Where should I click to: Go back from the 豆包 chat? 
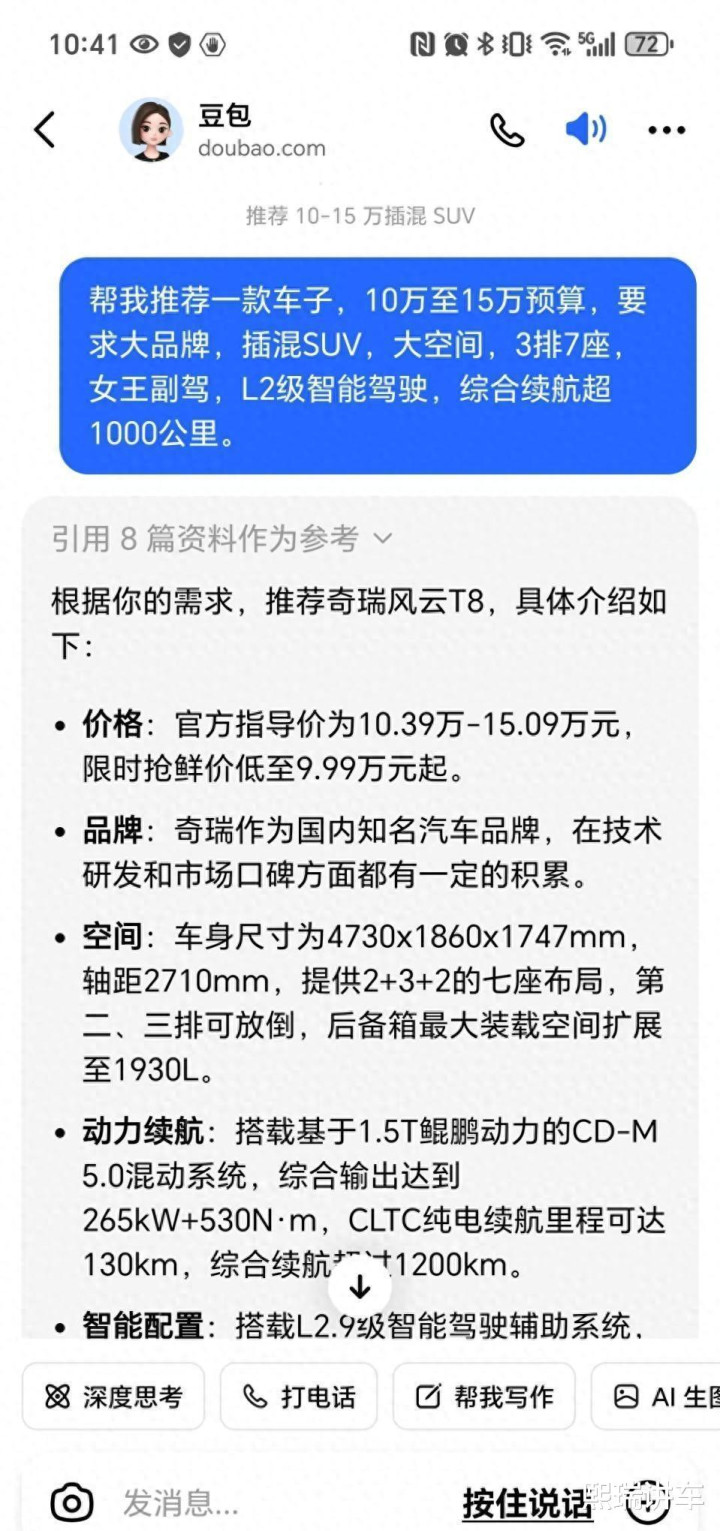click(x=45, y=130)
